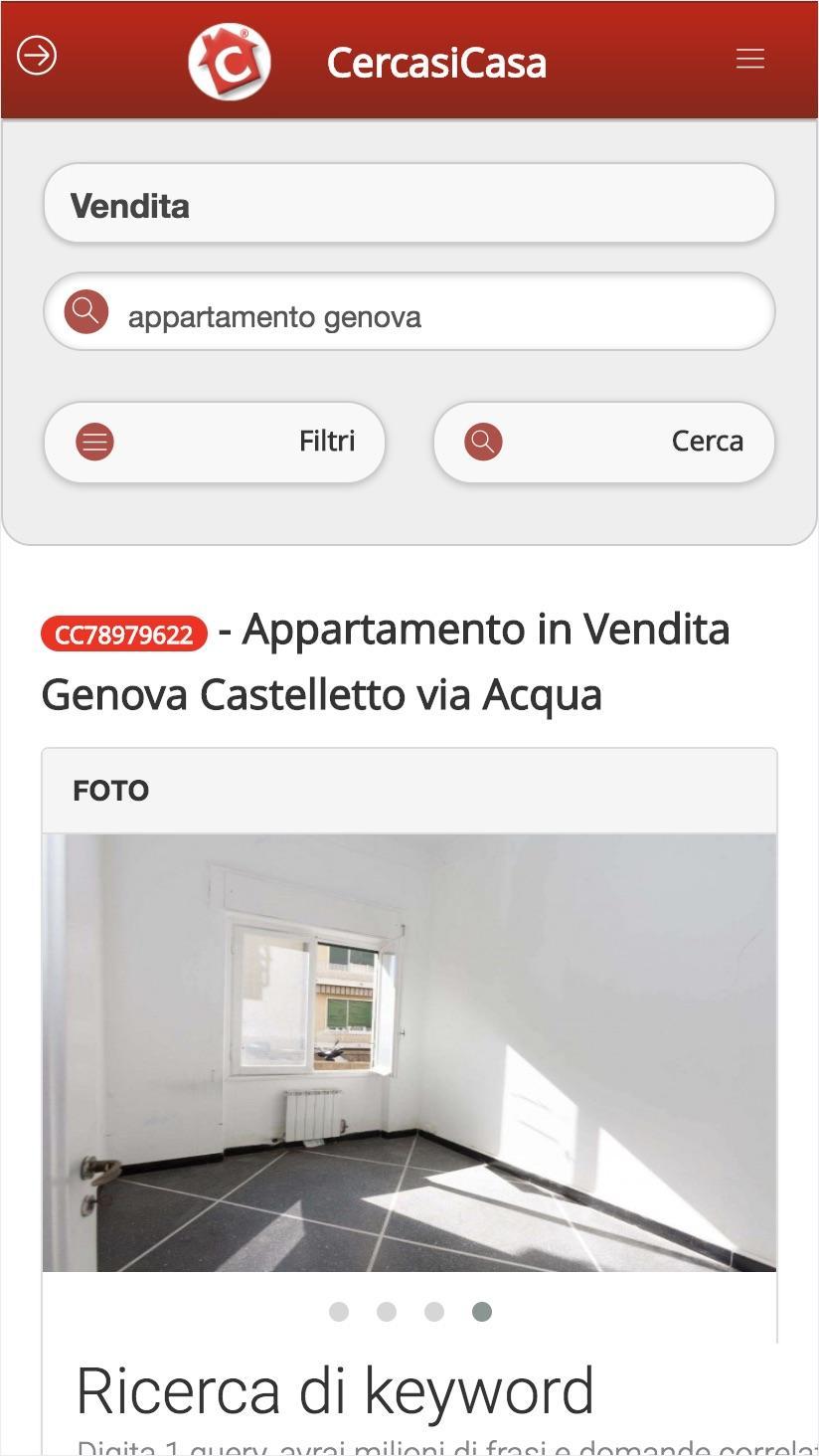Viewport: 819px width, 1456px height.
Task: Select the fourth carousel dot
Action: pyautogui.click(x=482, y=1312)
